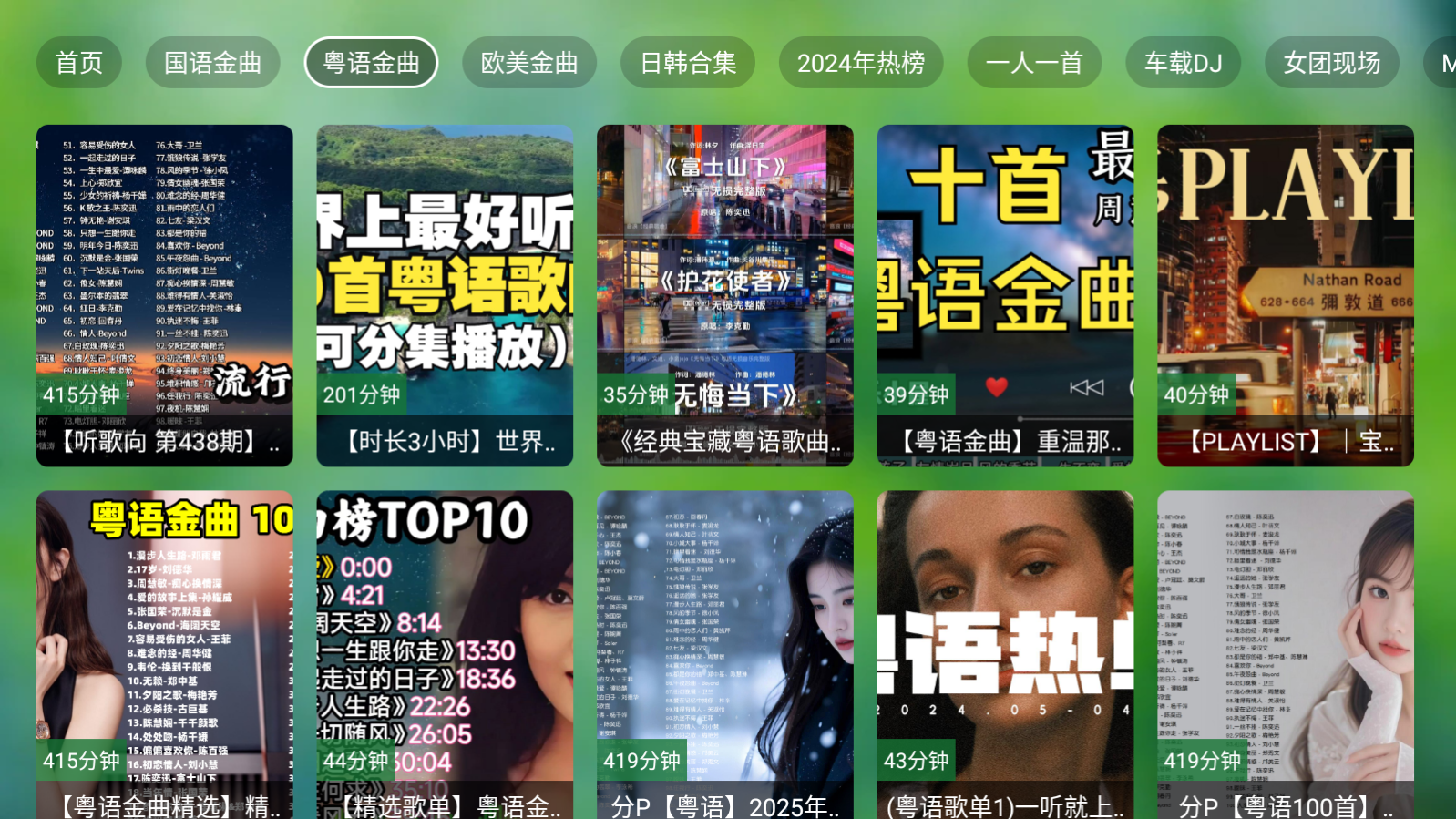Open the 【PLAYLIST】 40-minute video

[x=1286, y=295]
